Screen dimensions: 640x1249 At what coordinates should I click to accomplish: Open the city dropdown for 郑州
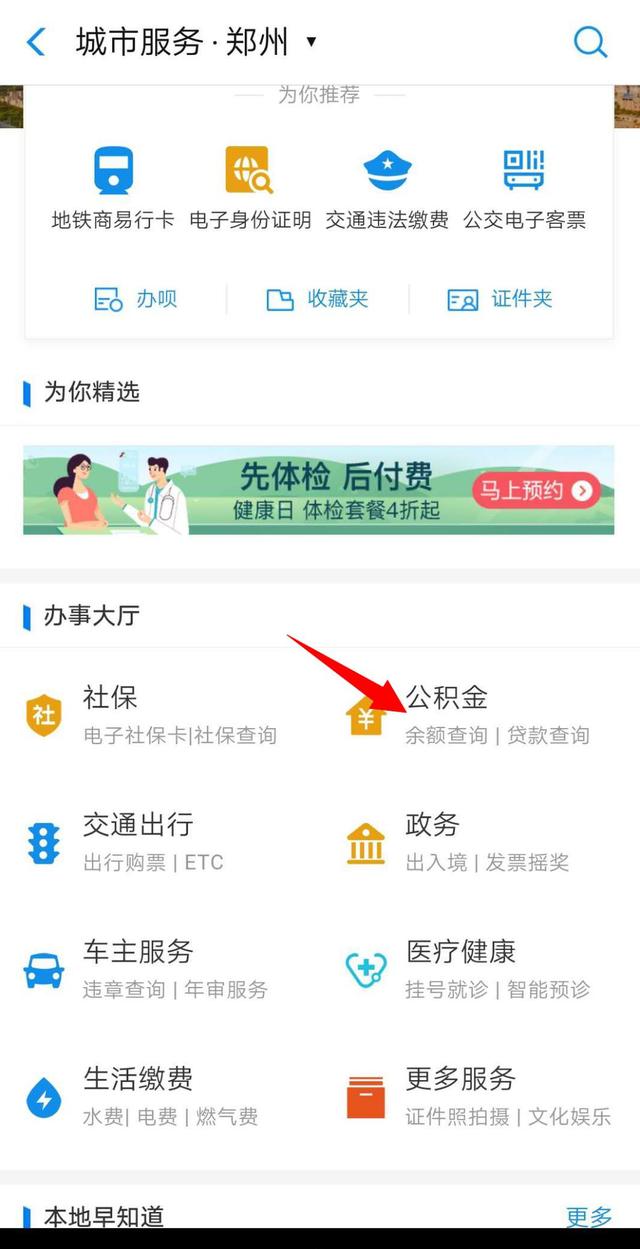[x=311, y=42]
